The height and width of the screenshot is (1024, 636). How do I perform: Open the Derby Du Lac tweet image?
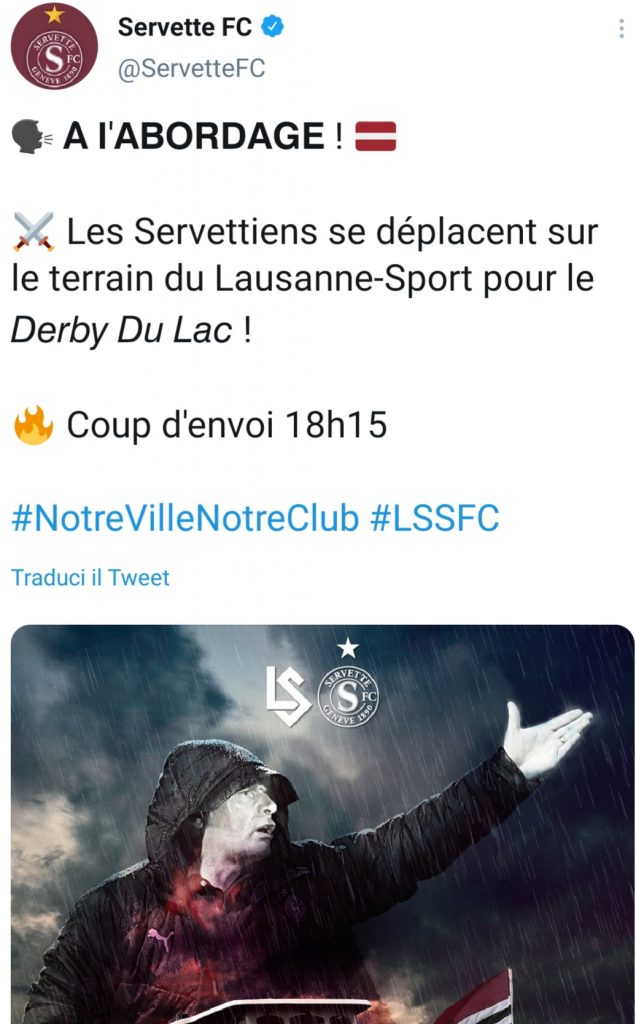click(322, 822)
